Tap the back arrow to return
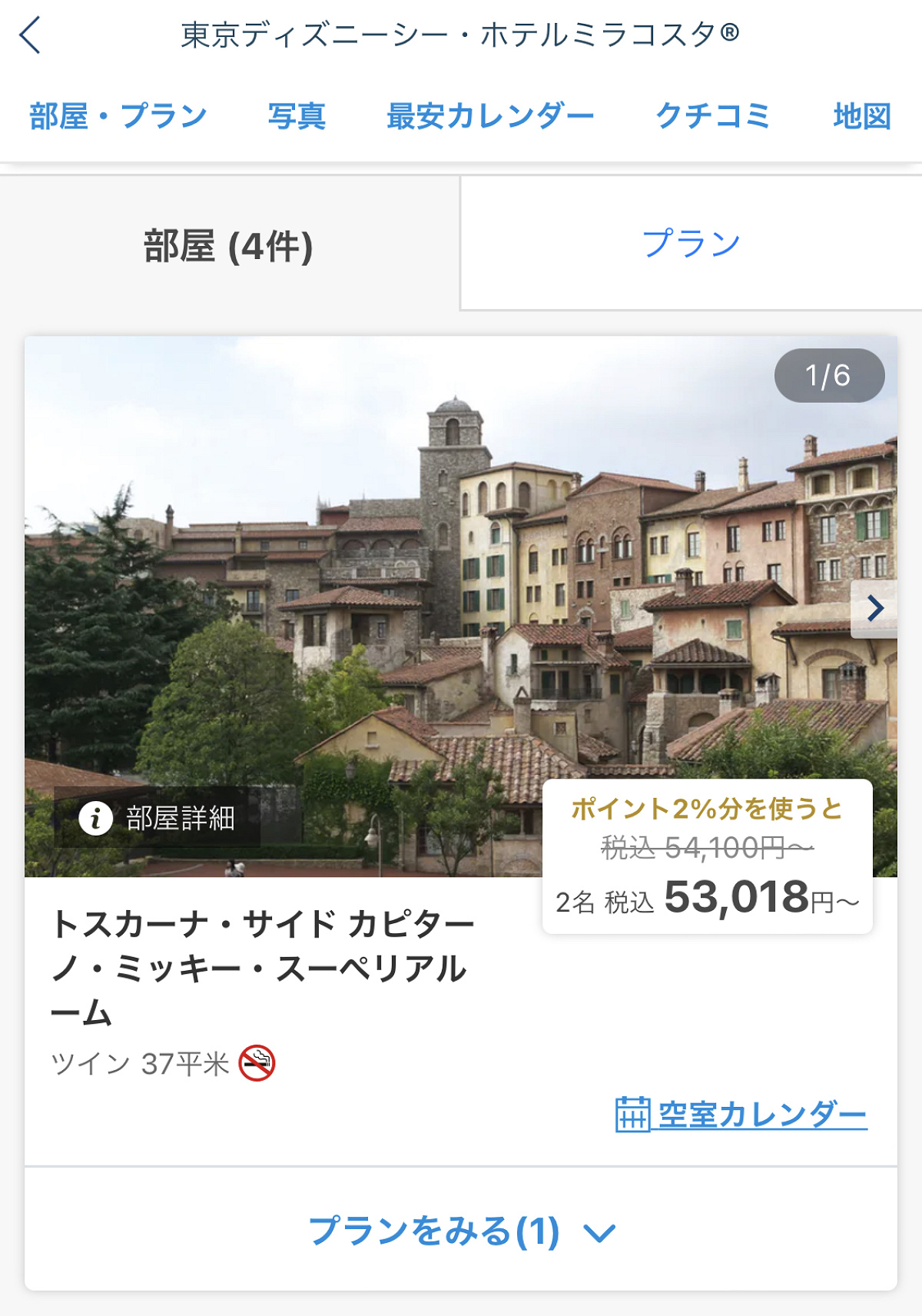 (31, 34)
